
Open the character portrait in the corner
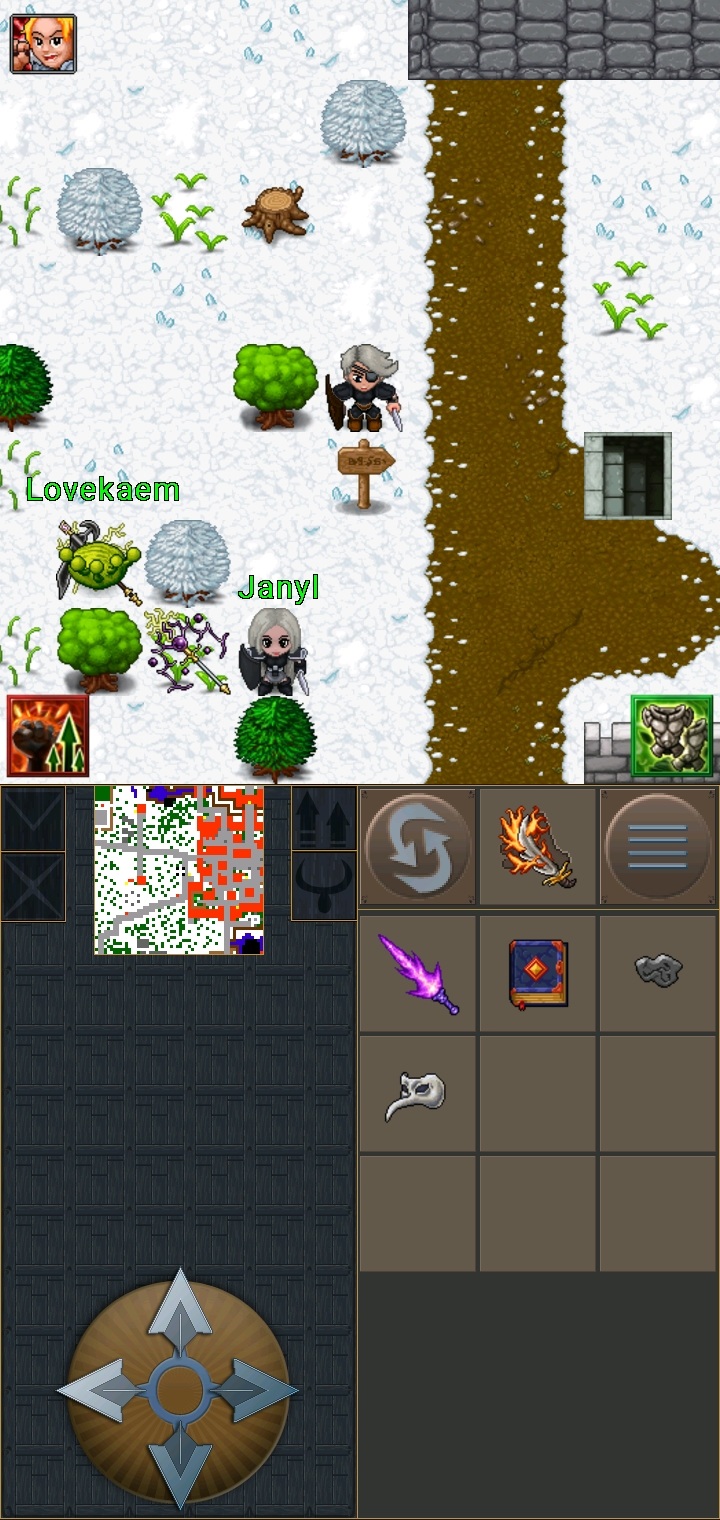(x=43, y=44)
